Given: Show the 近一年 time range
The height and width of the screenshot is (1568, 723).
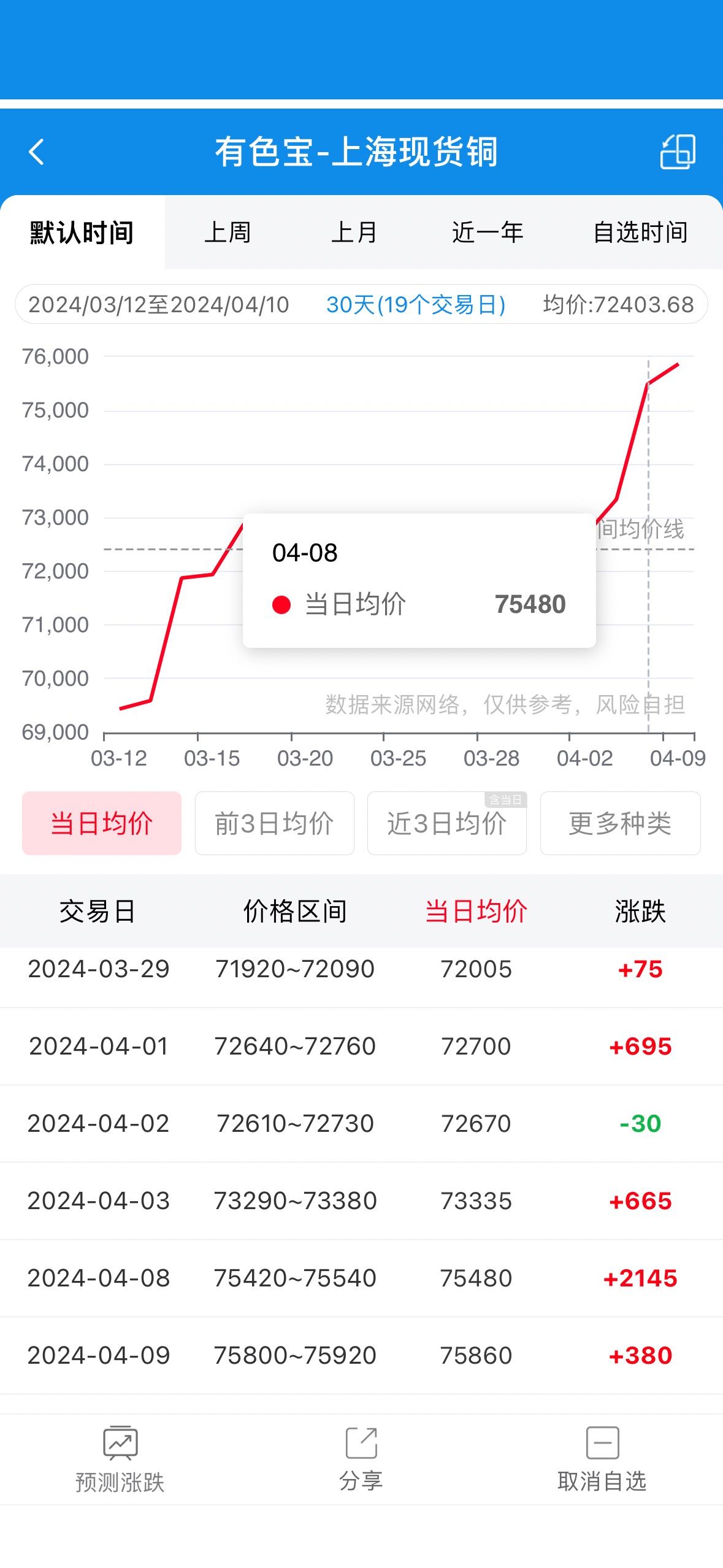Looking at the screenshot, I should tap(488, 233).
